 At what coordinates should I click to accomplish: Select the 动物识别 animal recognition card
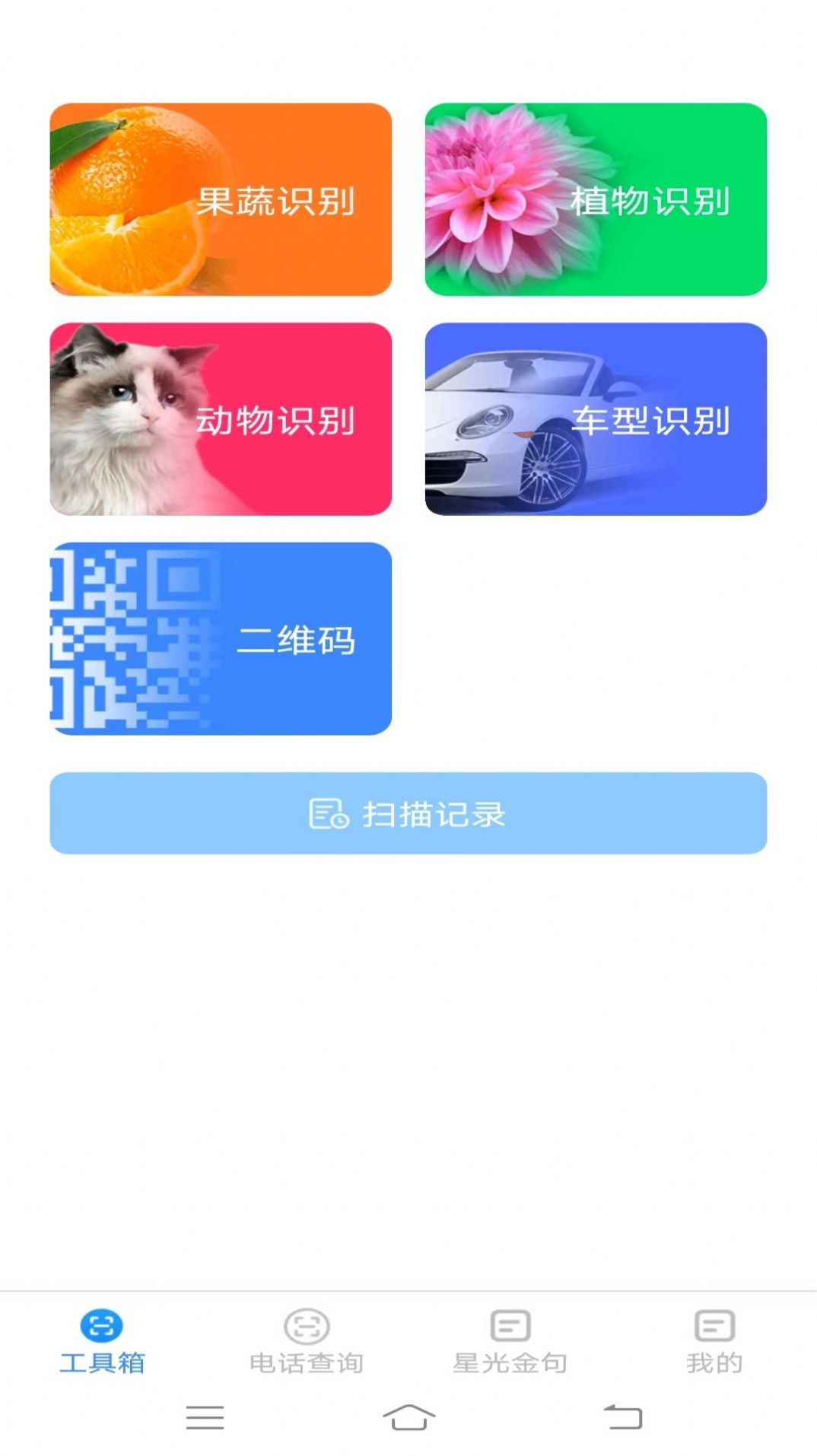[x=221, y=419]
